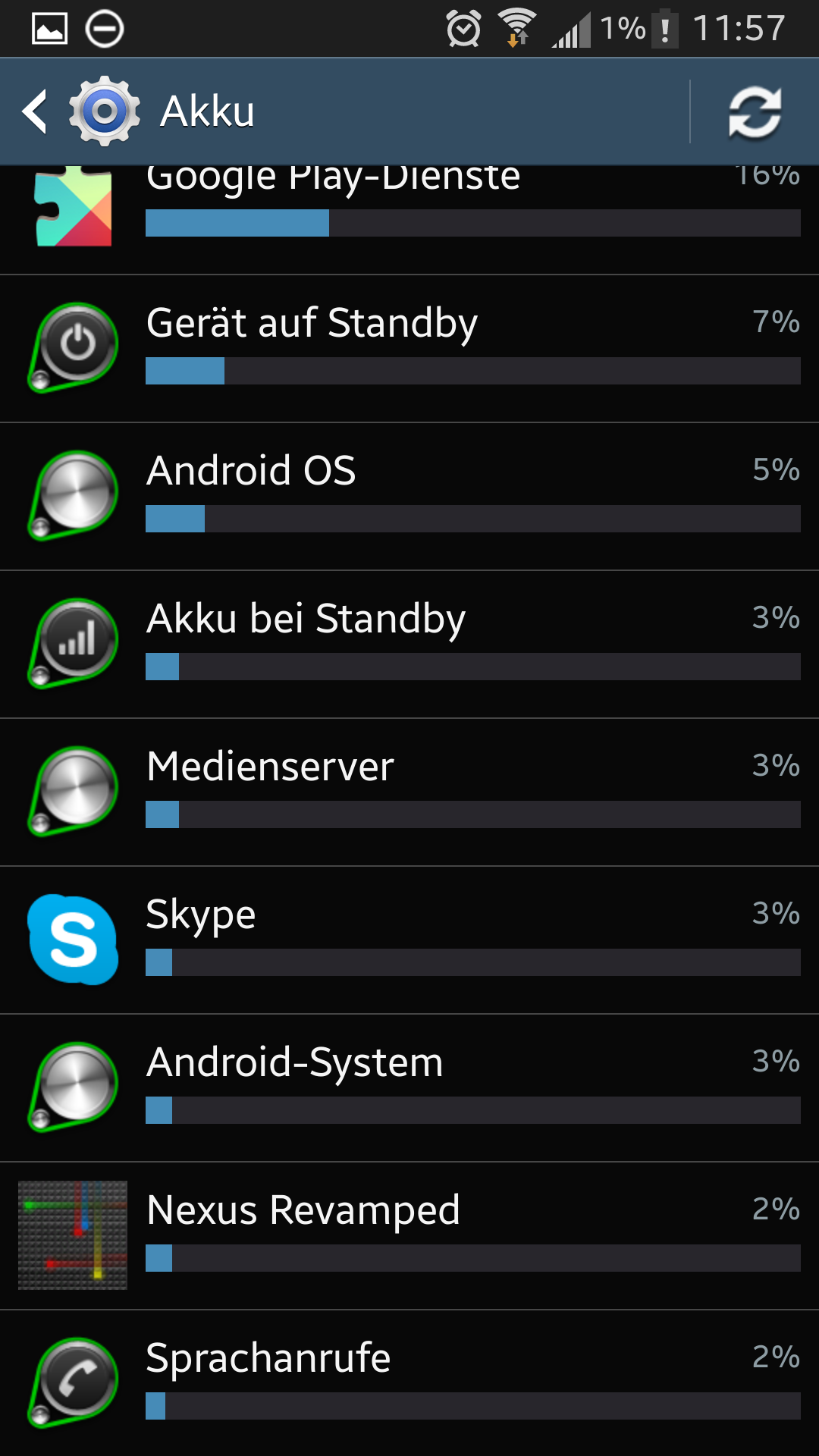Open the Android-System usage entry
The height and width of the screenshot is (1456, 819).
coord(409,1087)
